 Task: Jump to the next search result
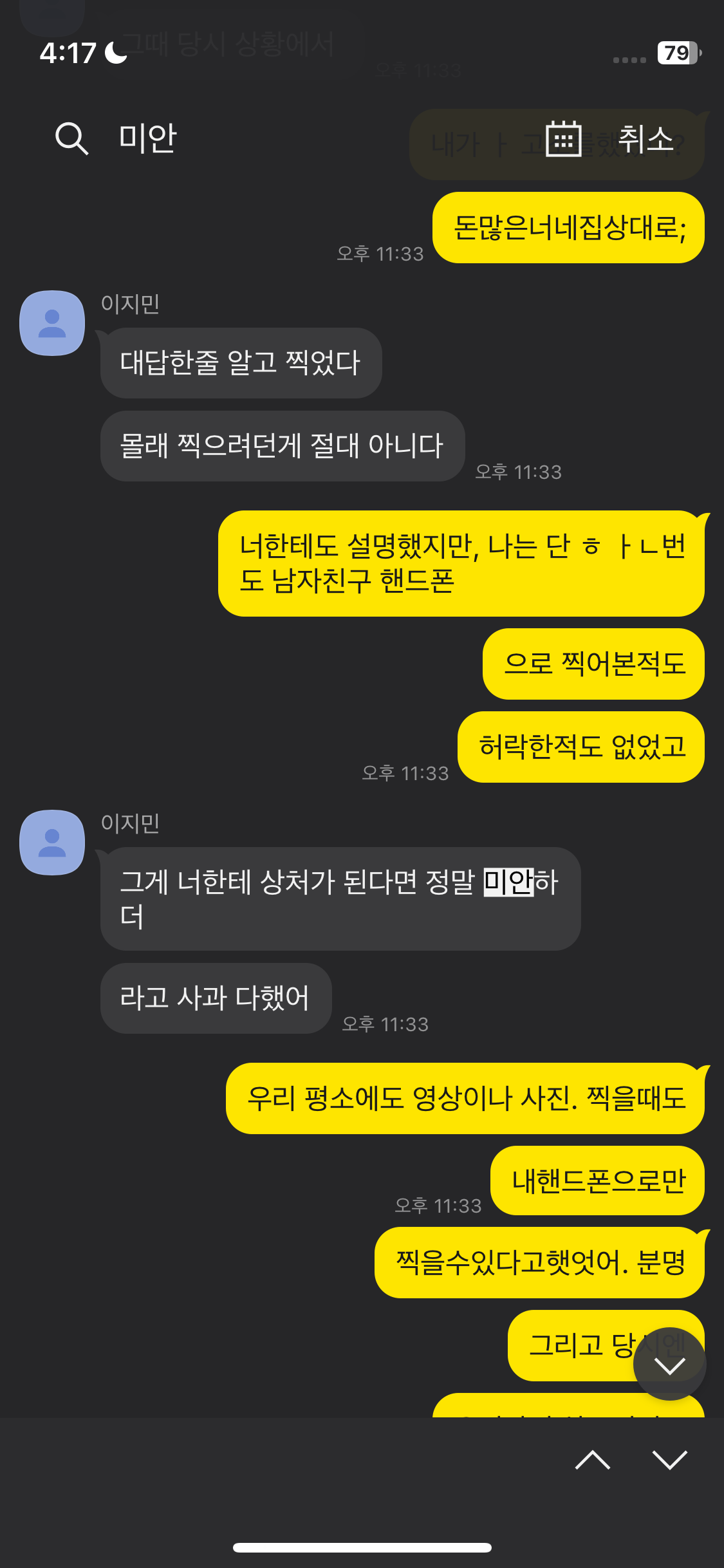669,1460
